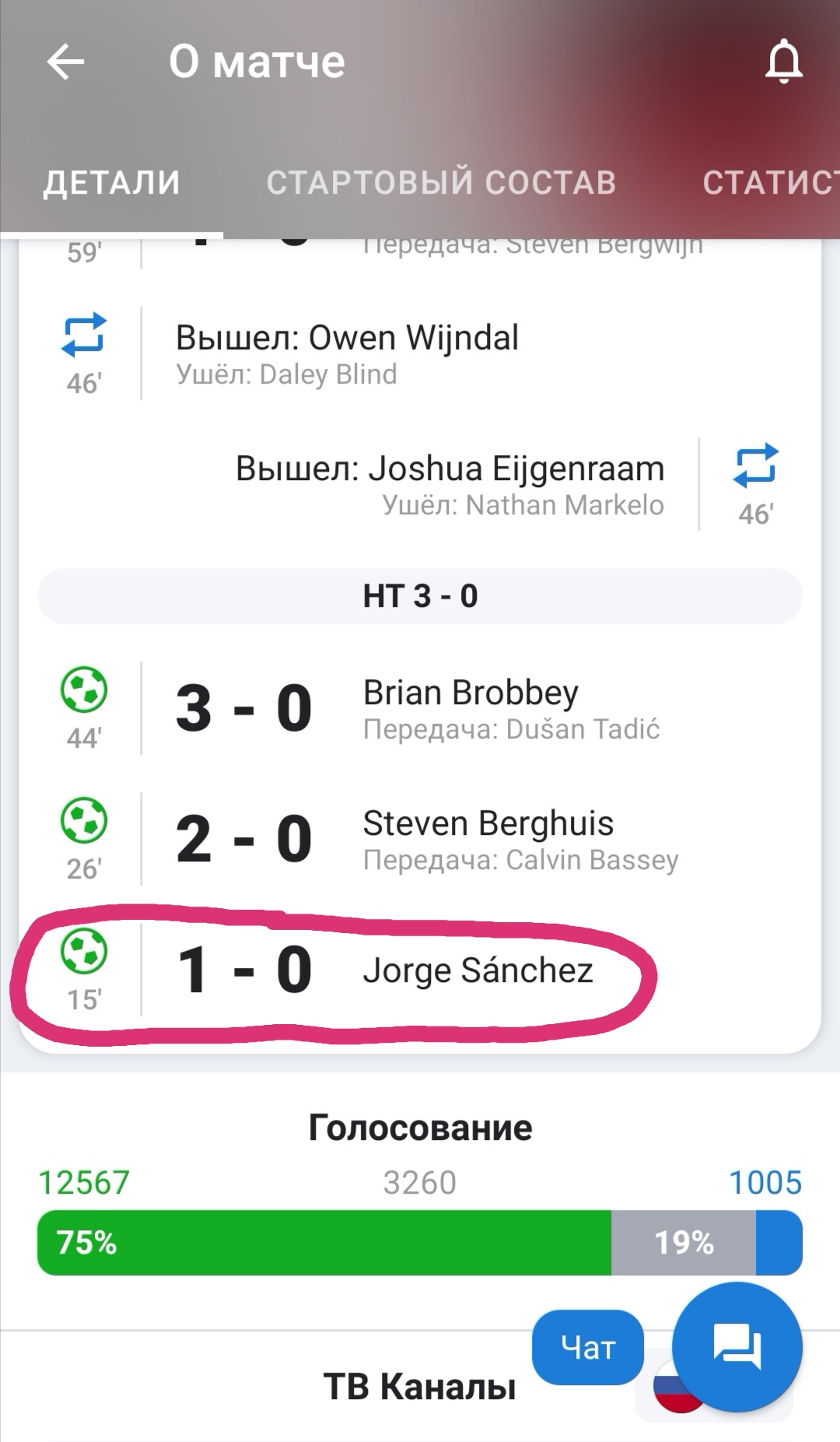Open Owen Wijndal substitution event
The image size is (840, 1442).
click(x=420, y=353)
